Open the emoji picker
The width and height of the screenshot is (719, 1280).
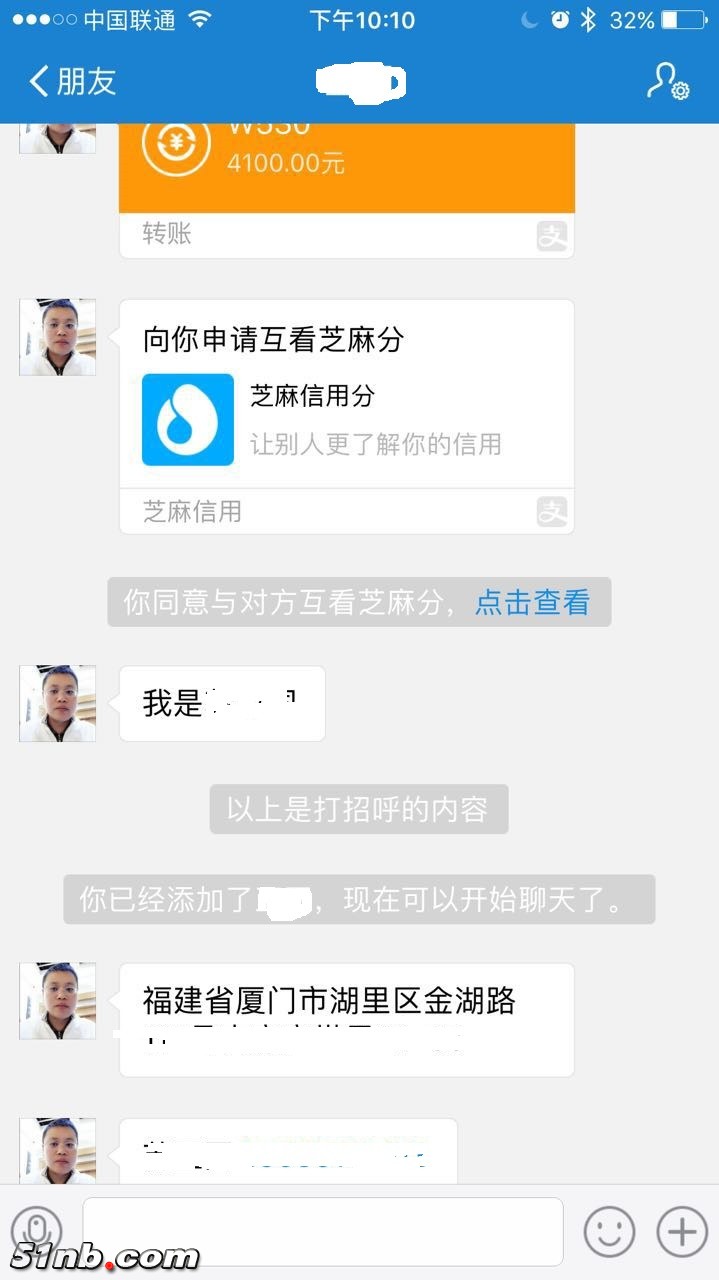click(609, 1231)
